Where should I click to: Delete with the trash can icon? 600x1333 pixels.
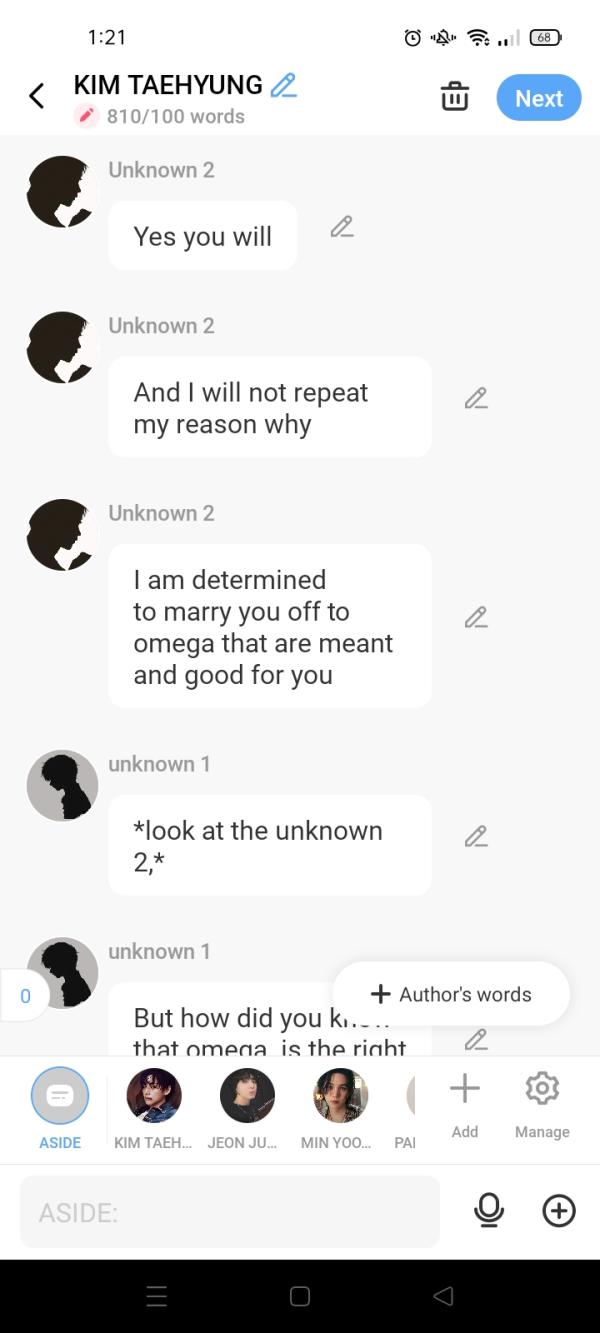[455, 97]
